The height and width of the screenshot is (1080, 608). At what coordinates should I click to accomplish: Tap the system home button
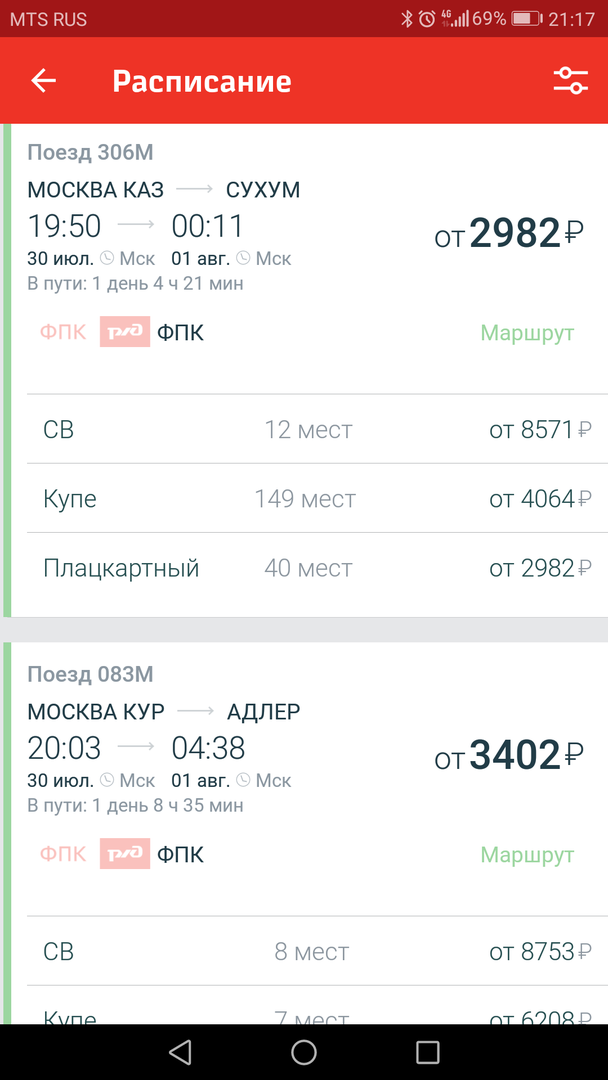pos(304,1052)
